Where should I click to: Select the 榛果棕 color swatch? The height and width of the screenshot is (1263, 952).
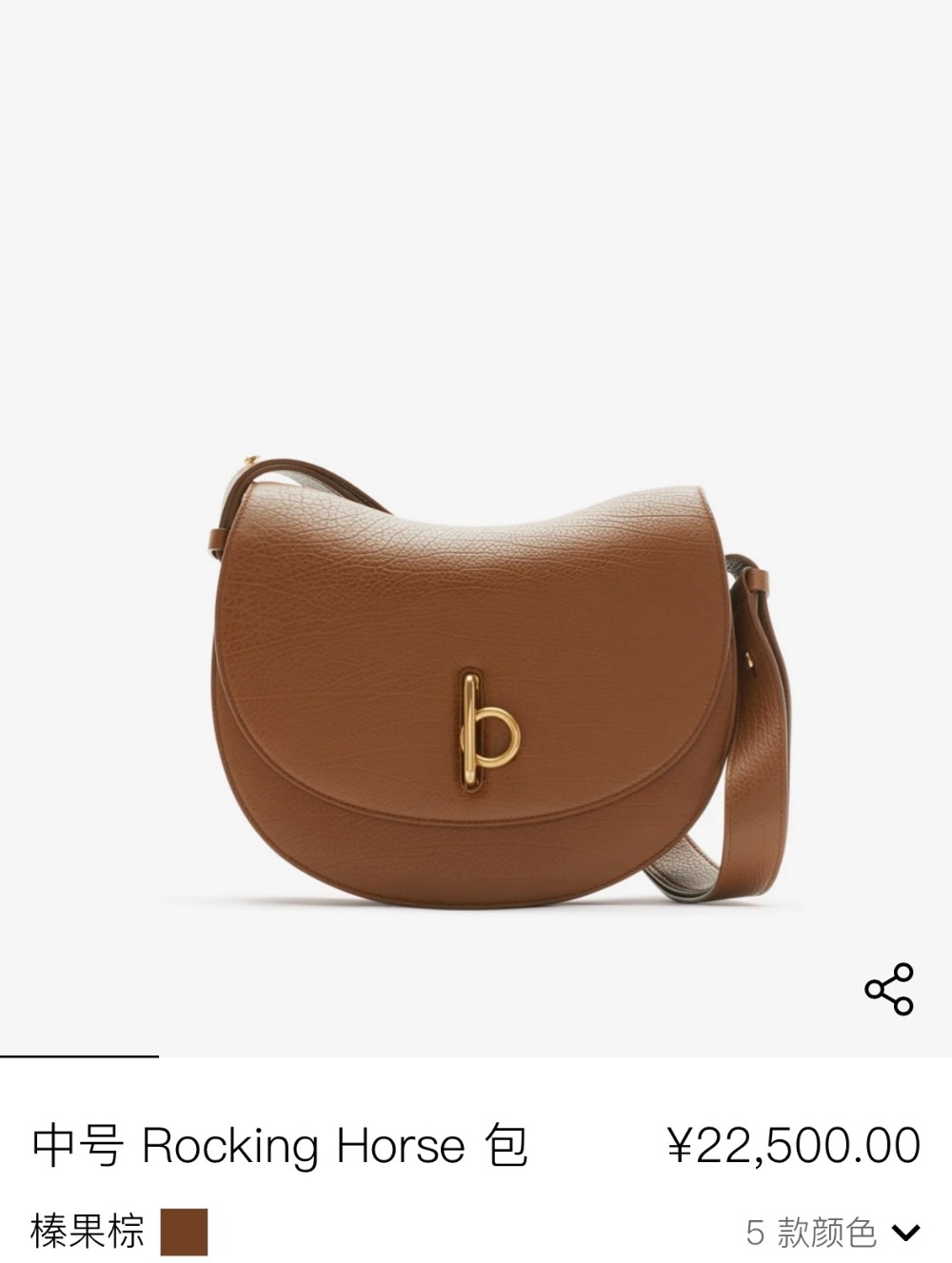click(x=184, y=1233)
